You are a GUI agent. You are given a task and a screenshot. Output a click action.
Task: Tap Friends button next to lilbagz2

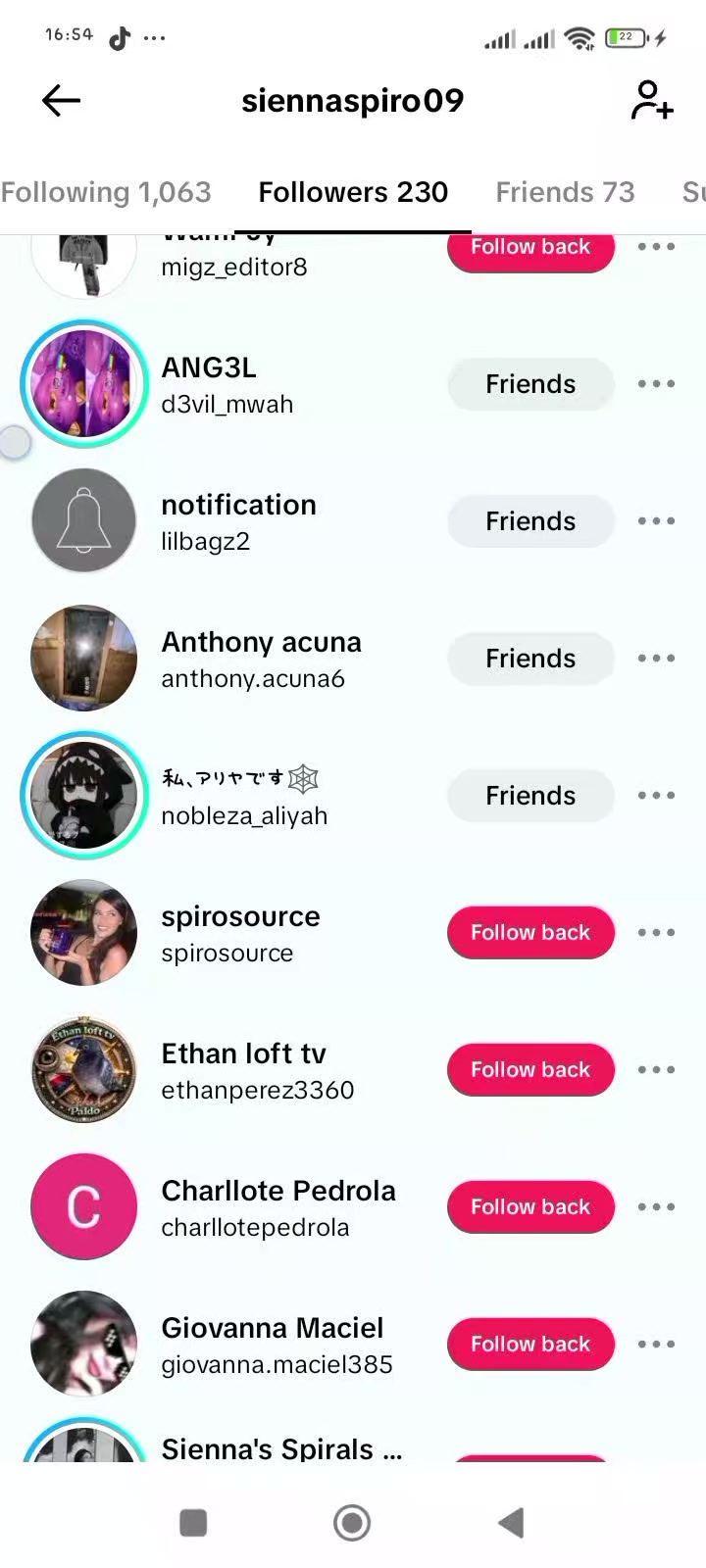pyautogui.click(x=530, y=521)
